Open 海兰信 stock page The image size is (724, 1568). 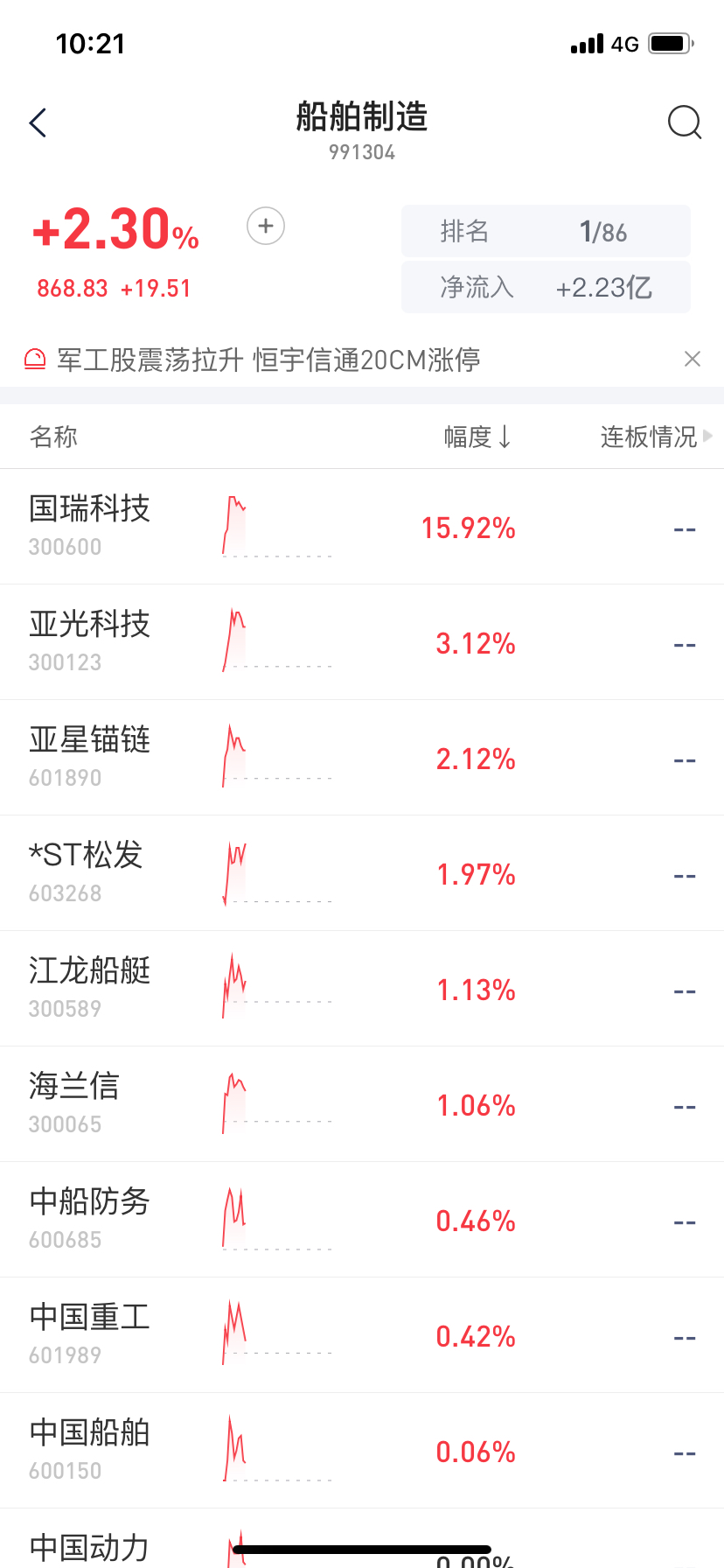point(362,1104)
